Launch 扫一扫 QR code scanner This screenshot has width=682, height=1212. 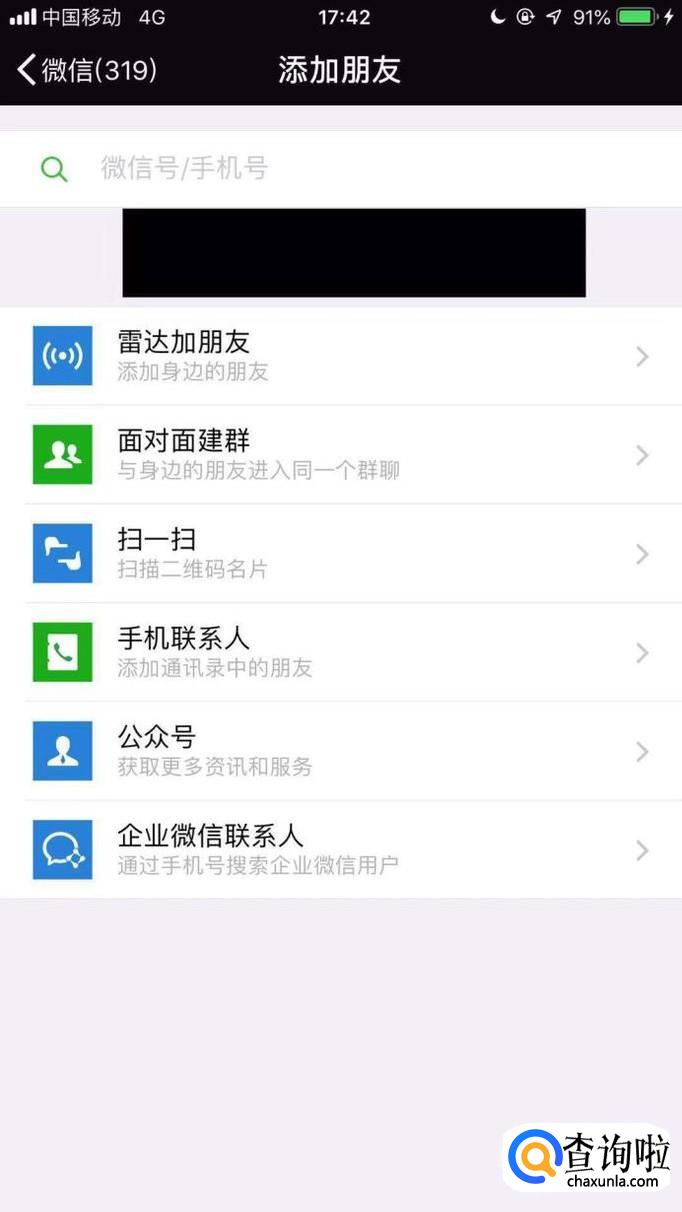pyautogui.click(x=340, y=554)
